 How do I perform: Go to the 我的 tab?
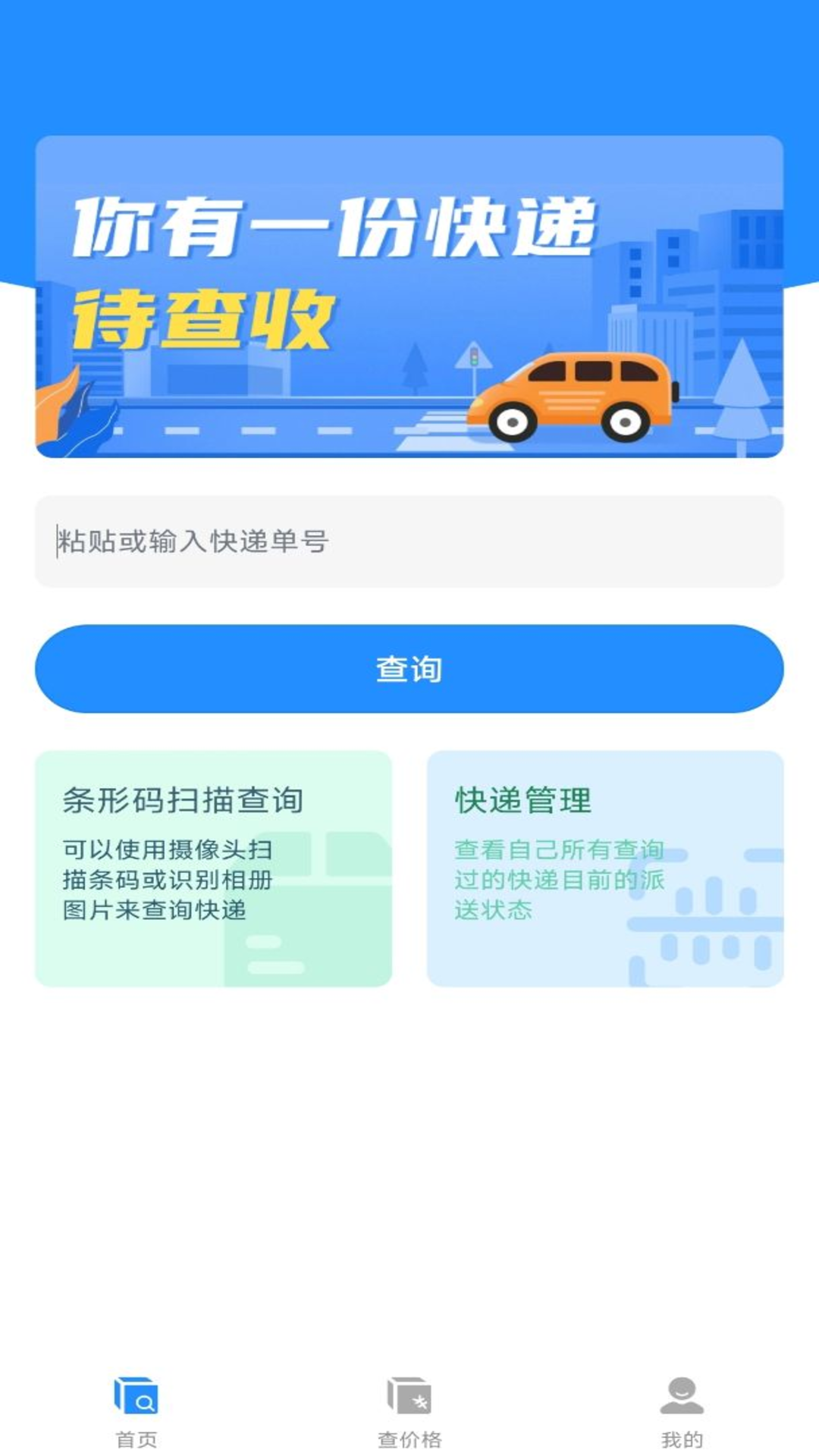click(x=682, y=1410)
